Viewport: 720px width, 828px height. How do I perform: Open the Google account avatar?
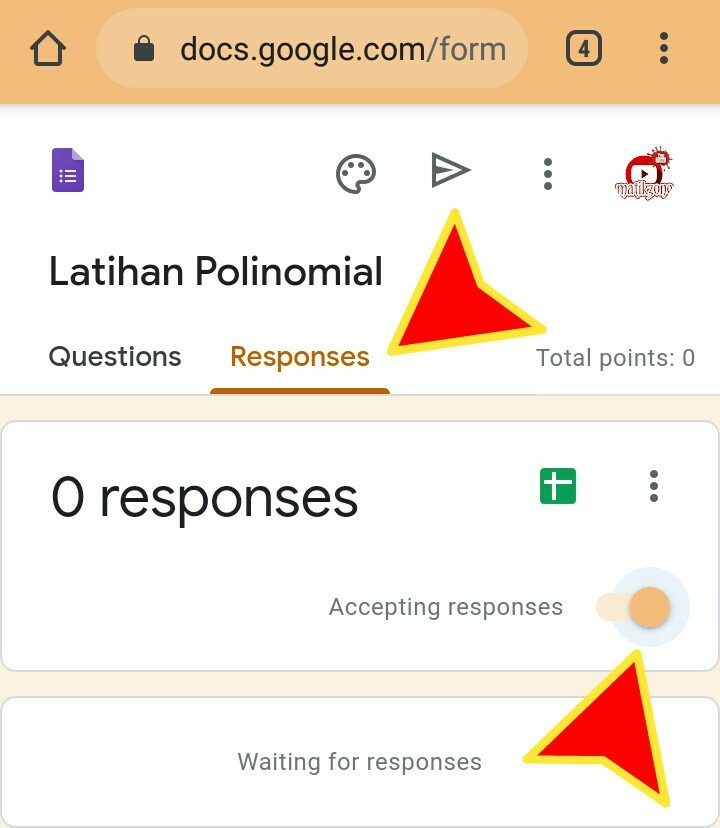pos(643,174)
